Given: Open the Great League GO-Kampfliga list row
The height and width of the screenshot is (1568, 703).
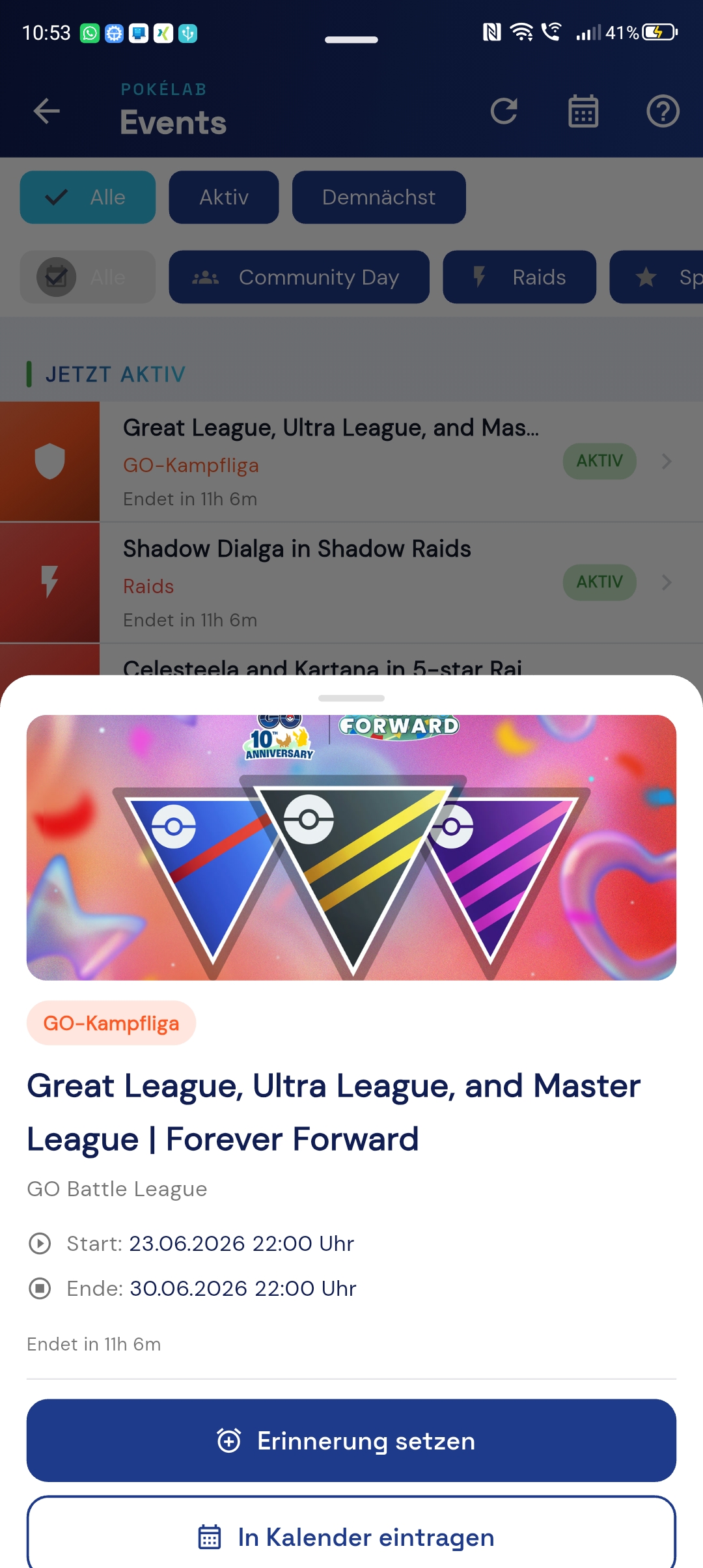Looking at the screenshot, I should click(x=351, y=462).
